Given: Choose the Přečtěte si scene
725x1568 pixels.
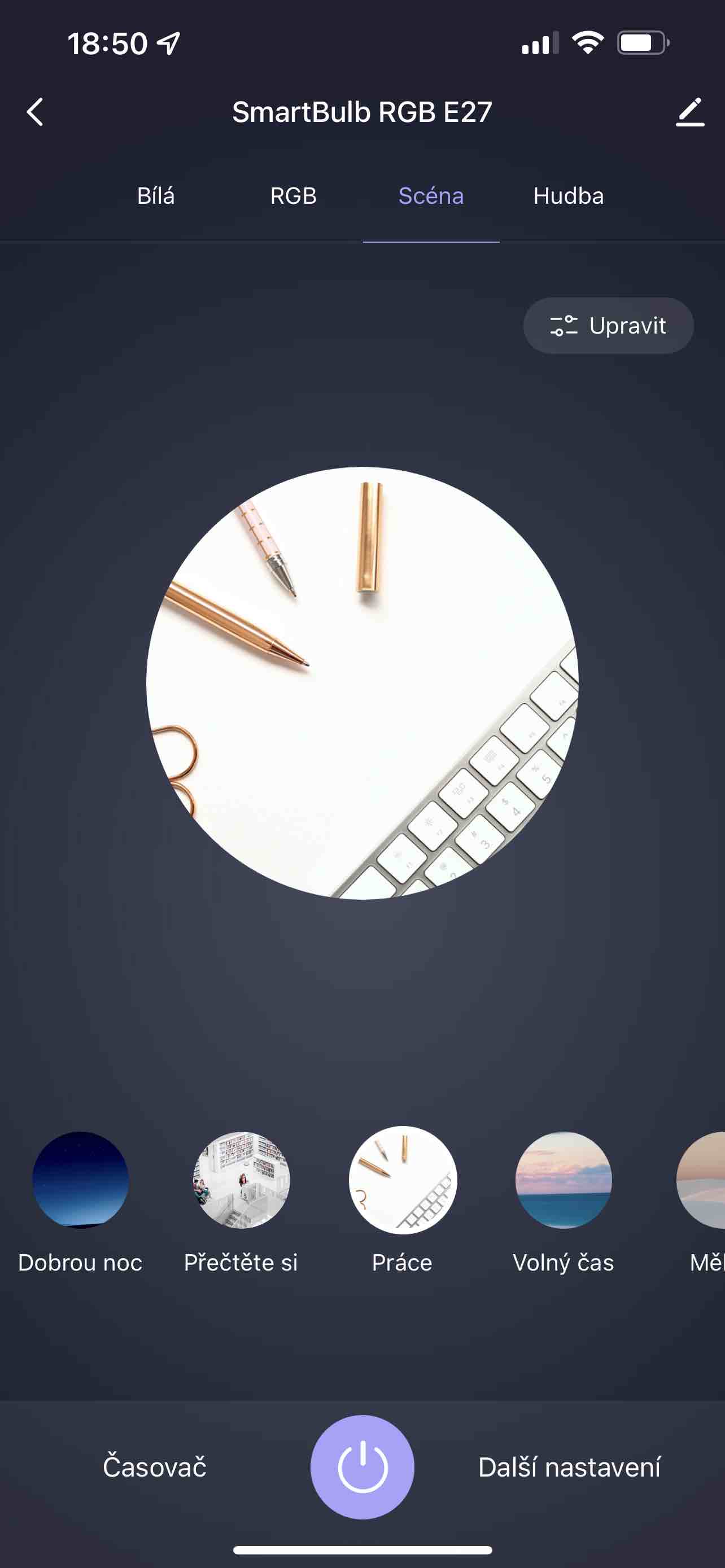Looking at the screenshot, I should pyautogui.click(x=242, y=1180).
